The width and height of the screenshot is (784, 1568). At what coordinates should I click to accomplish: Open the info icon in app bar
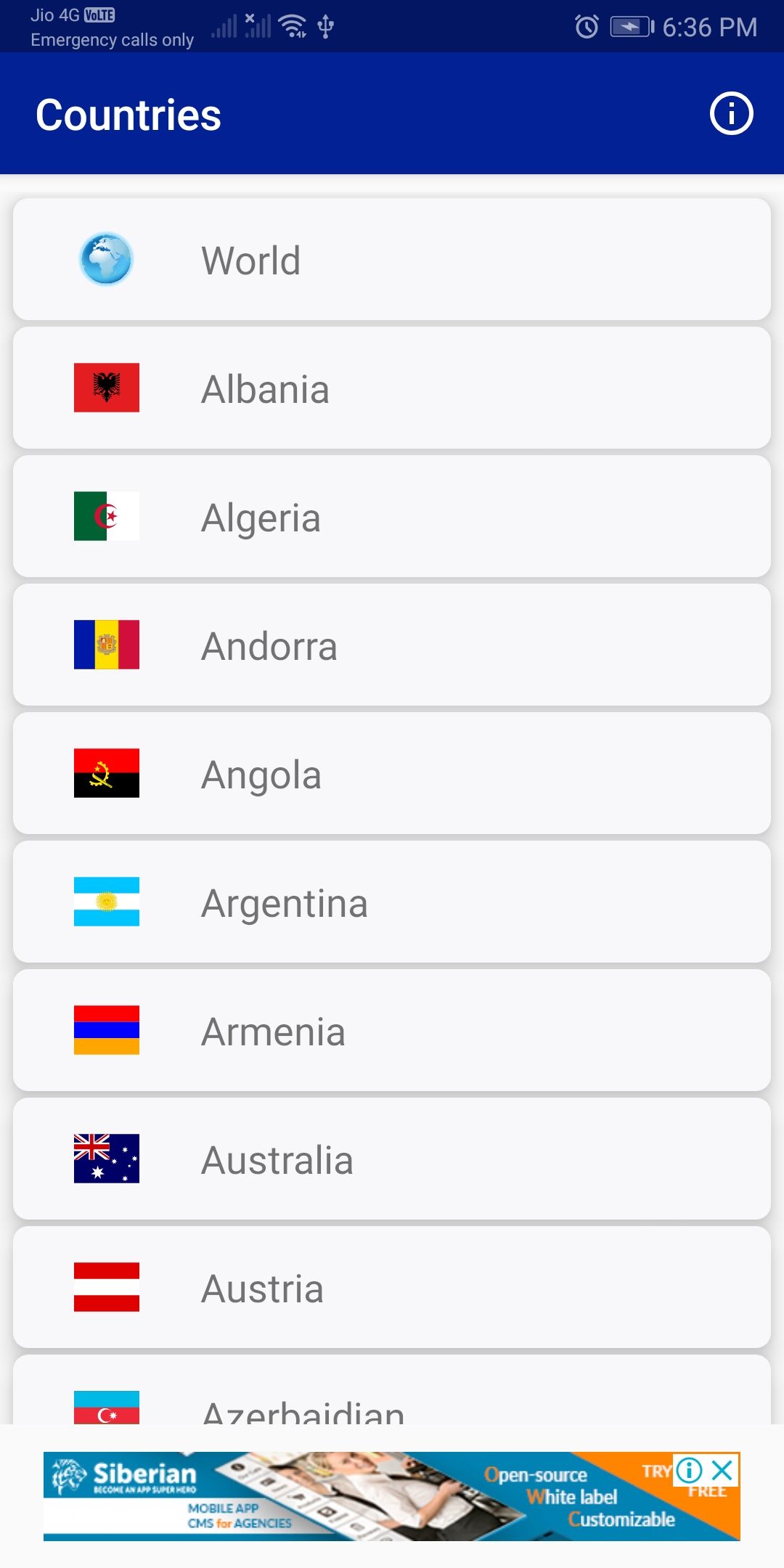[731, 114]
